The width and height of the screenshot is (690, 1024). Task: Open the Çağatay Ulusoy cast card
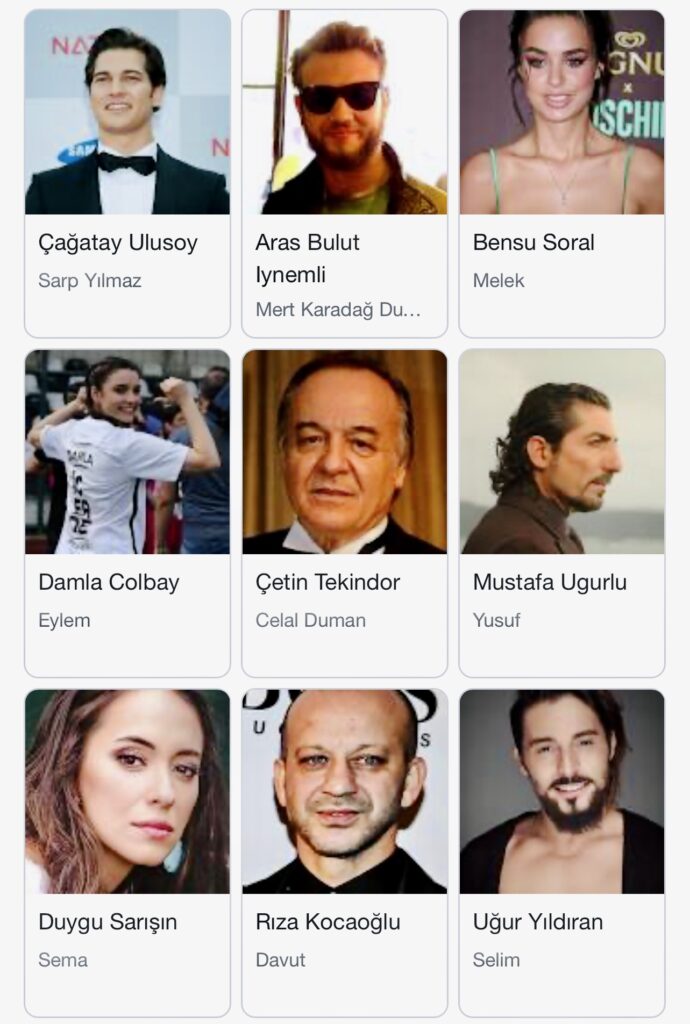(x=127, y=173)
